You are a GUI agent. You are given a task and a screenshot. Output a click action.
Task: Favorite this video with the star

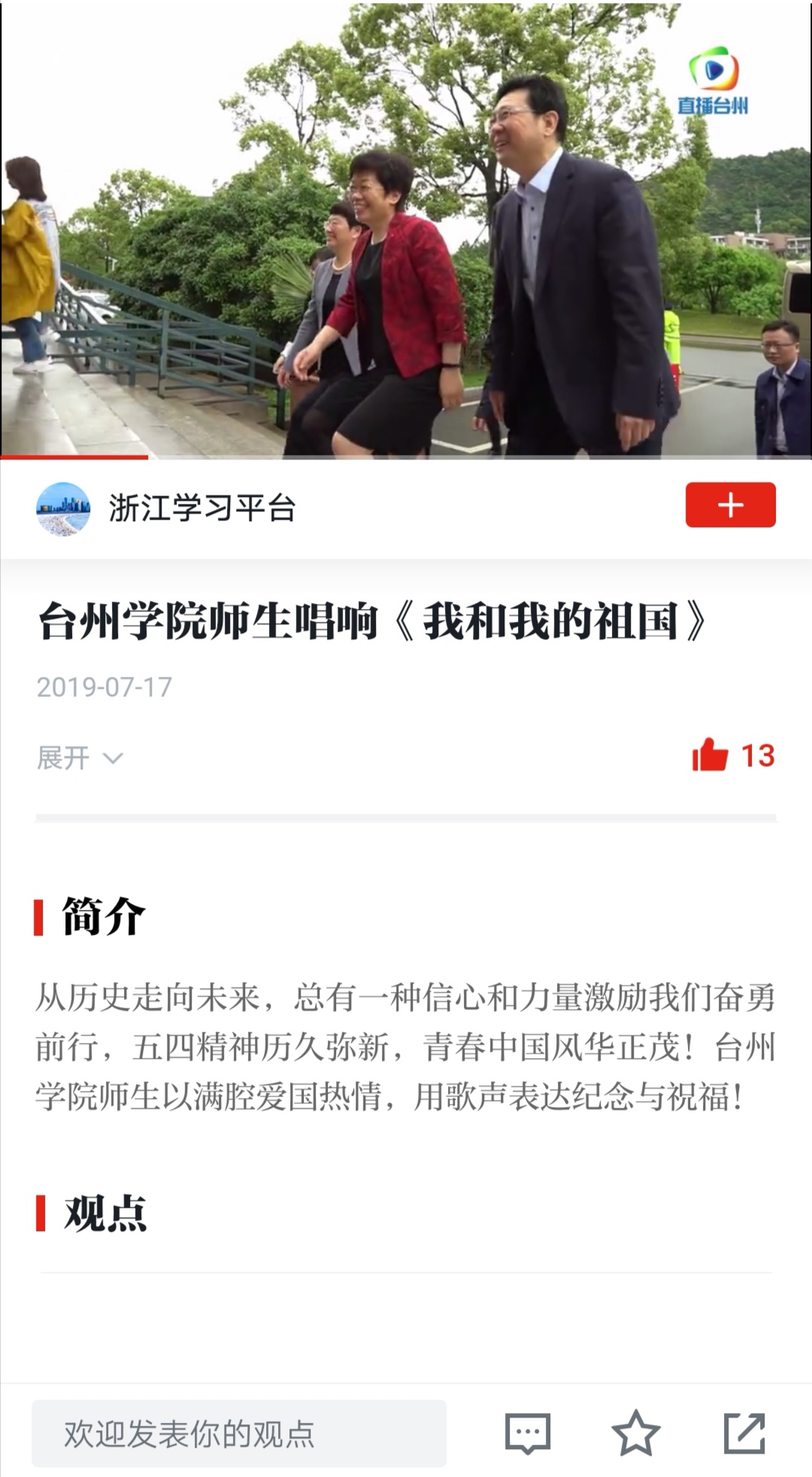(x=636, y=1433)
